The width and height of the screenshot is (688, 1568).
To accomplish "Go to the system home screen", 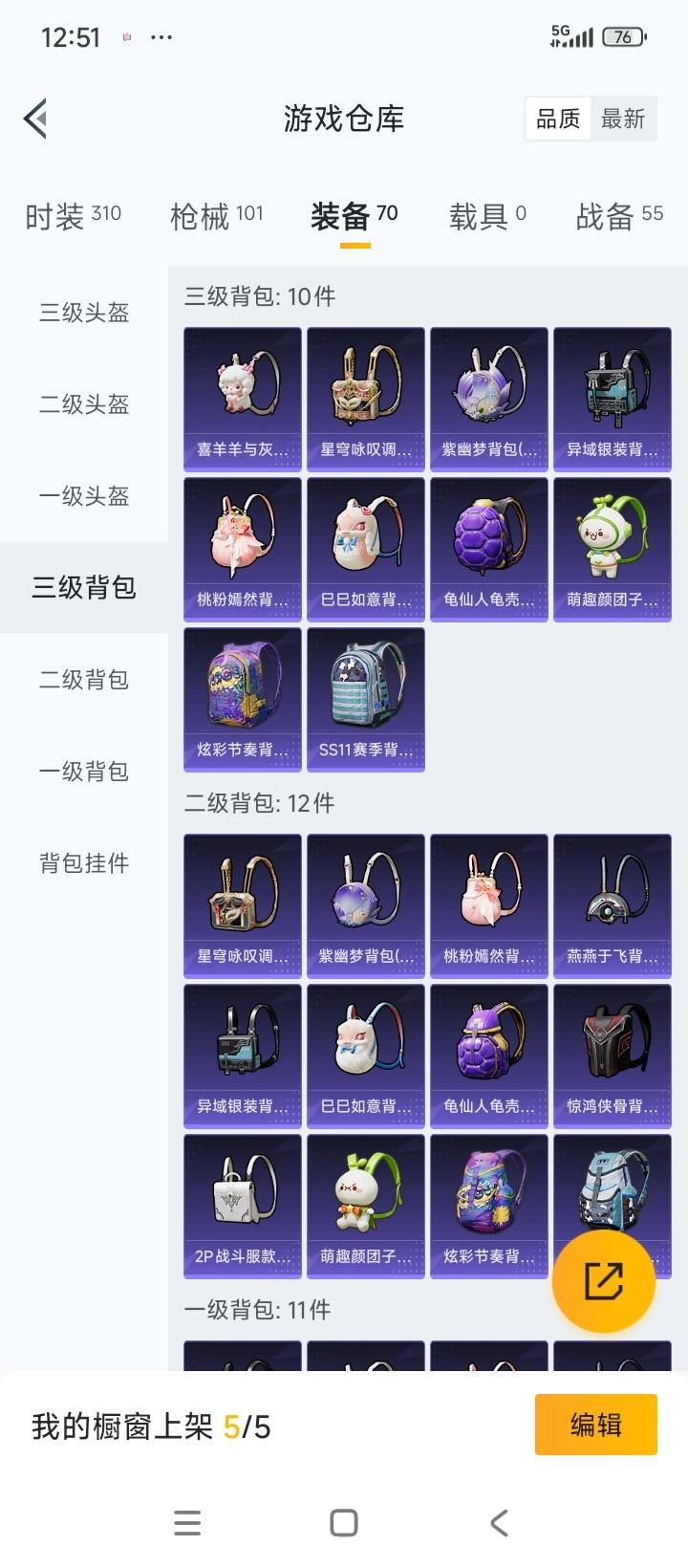I will click(x=344, y=1523).
